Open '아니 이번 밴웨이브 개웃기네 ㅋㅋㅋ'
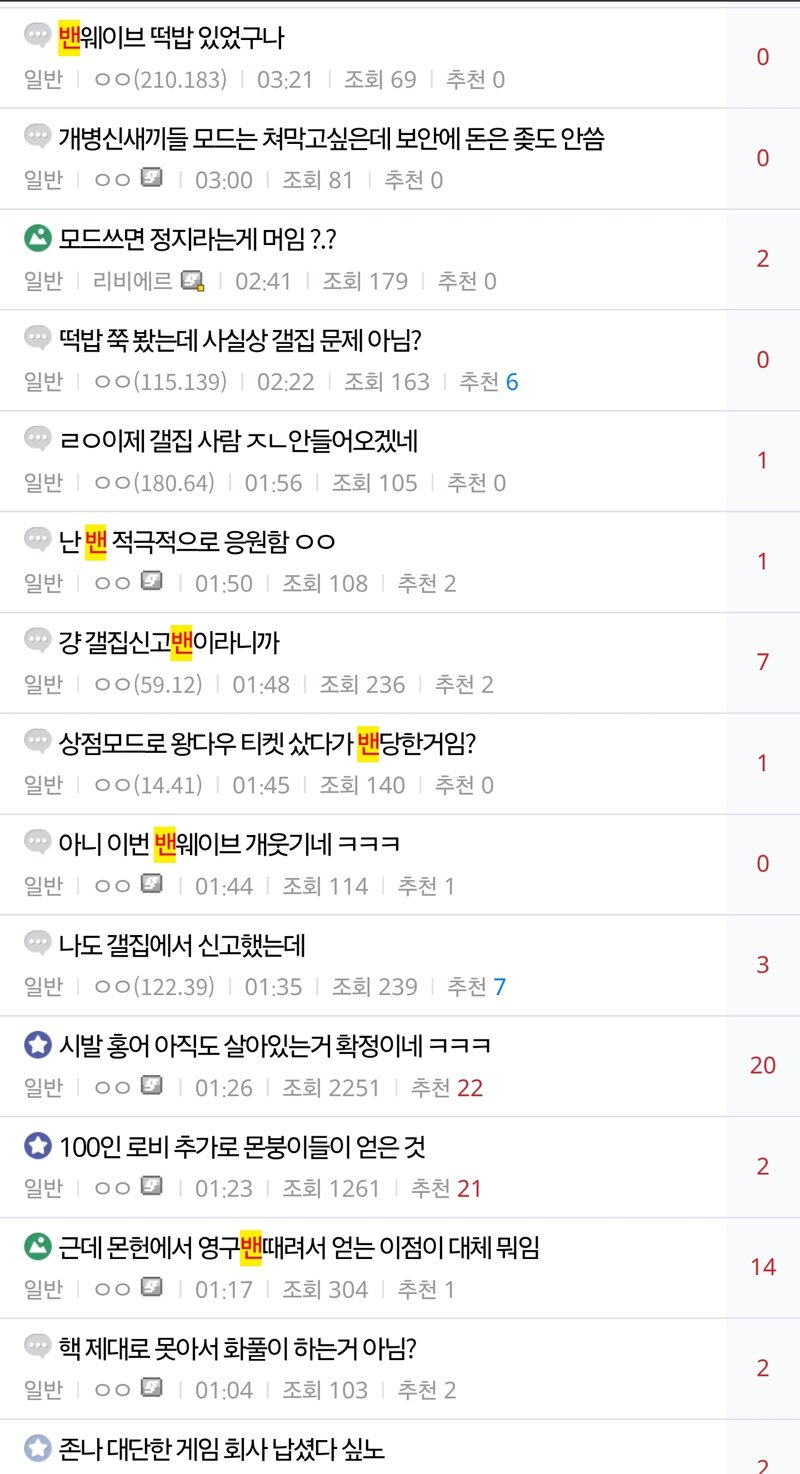Screen dimensions: 800x1474 point(230,844)
